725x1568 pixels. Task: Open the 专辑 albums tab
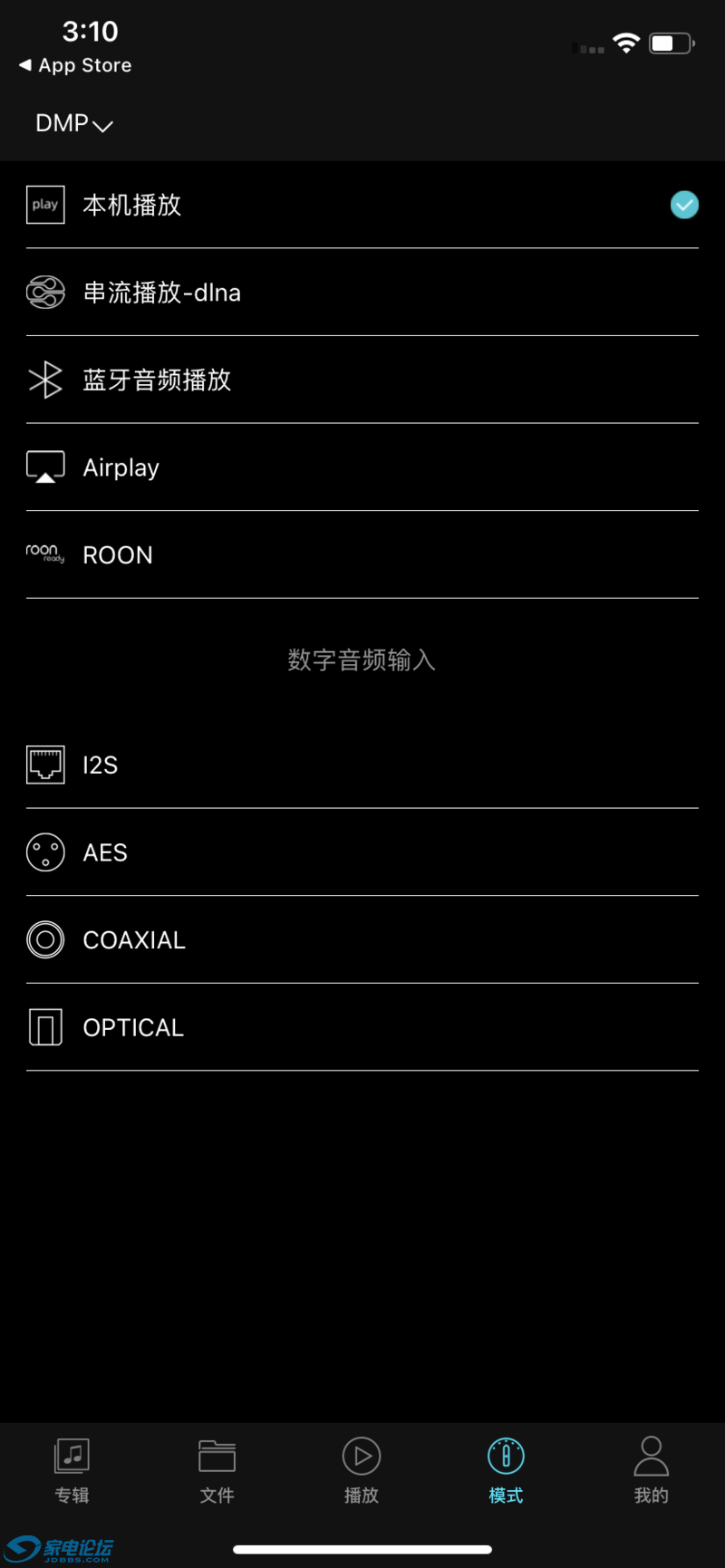(72, 1470)
